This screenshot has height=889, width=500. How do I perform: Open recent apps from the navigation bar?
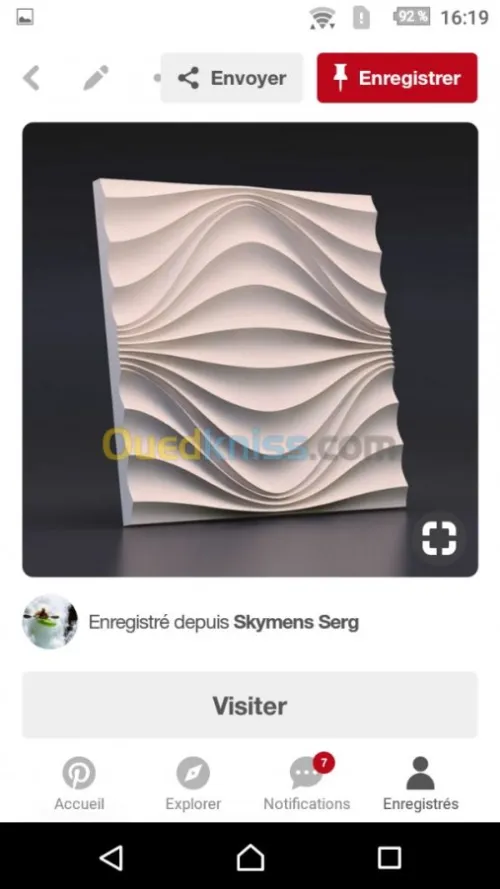click(x=389, y=857)
